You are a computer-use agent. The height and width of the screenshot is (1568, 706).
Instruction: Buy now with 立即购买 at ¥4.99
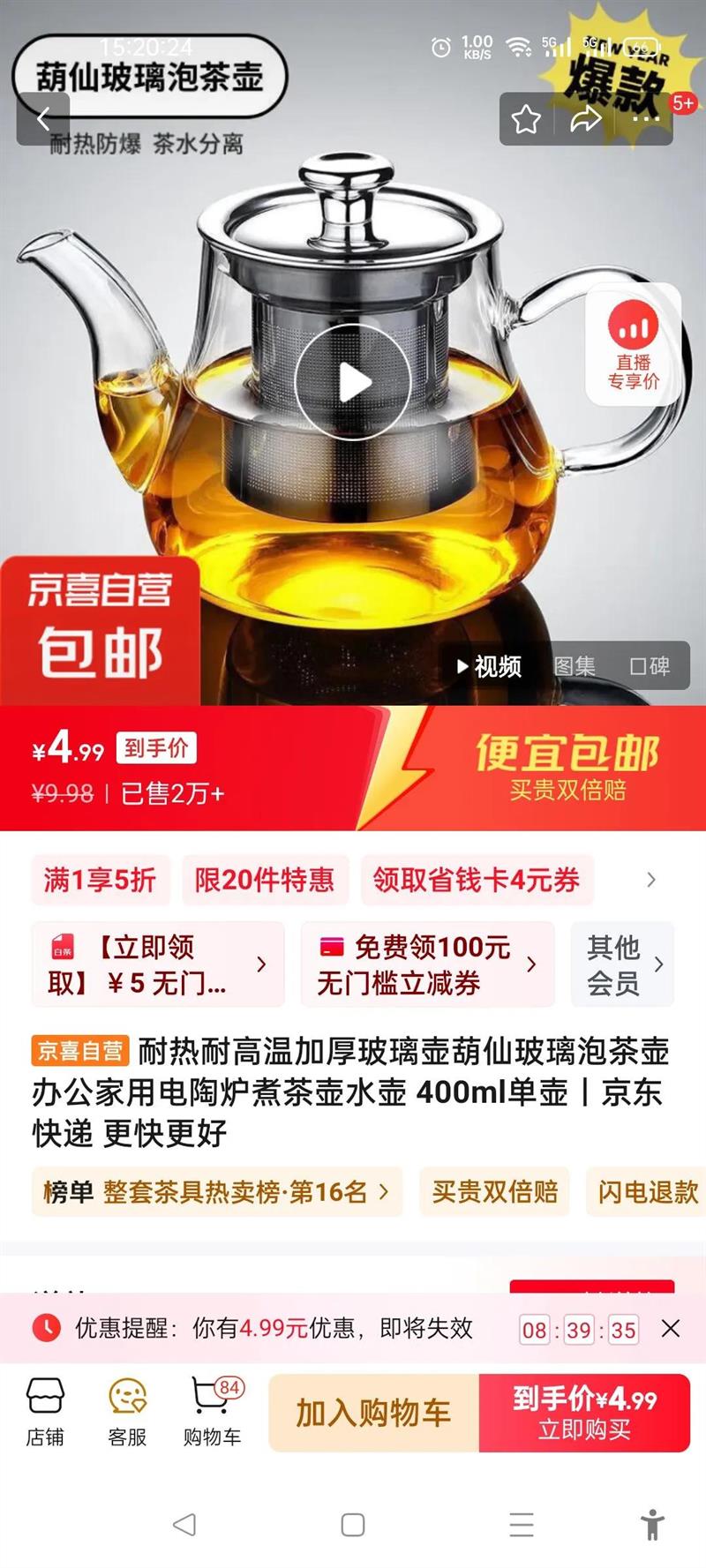pos(584,1413)
